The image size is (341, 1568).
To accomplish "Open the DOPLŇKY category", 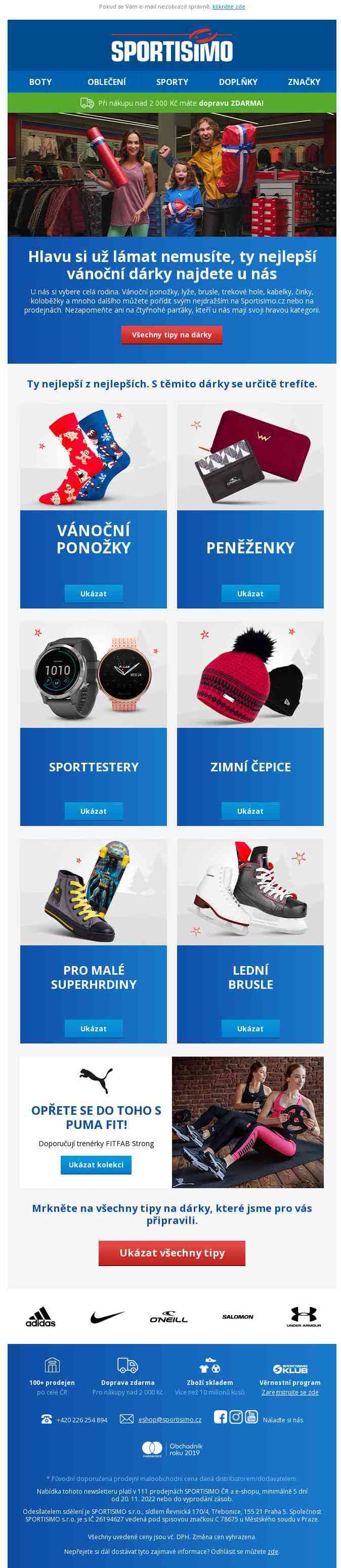I will 238,81.
